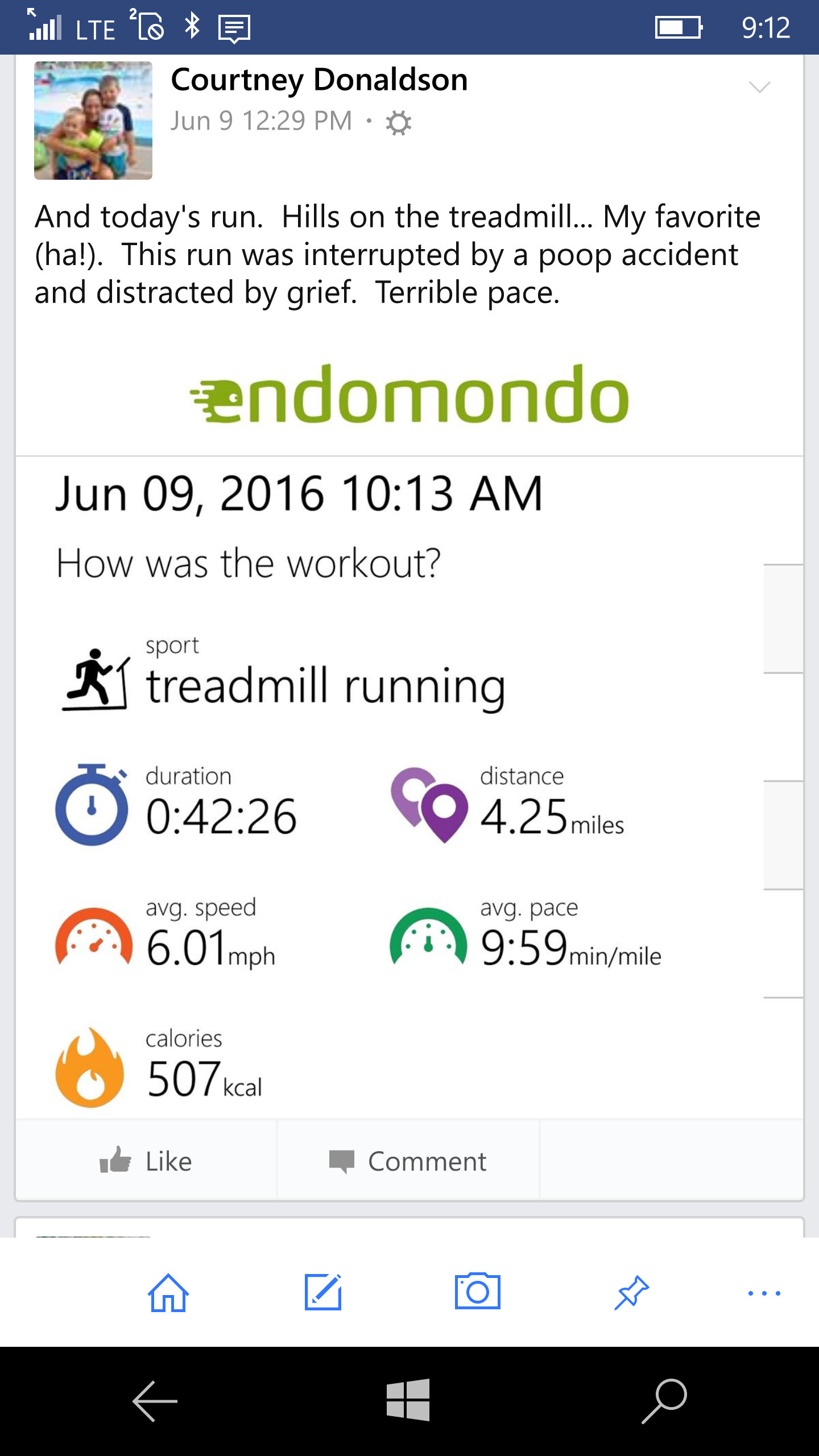The image size is (819, 1456).
Task: Open the more options ellipsis menu
Action: tap(764, 1293)
